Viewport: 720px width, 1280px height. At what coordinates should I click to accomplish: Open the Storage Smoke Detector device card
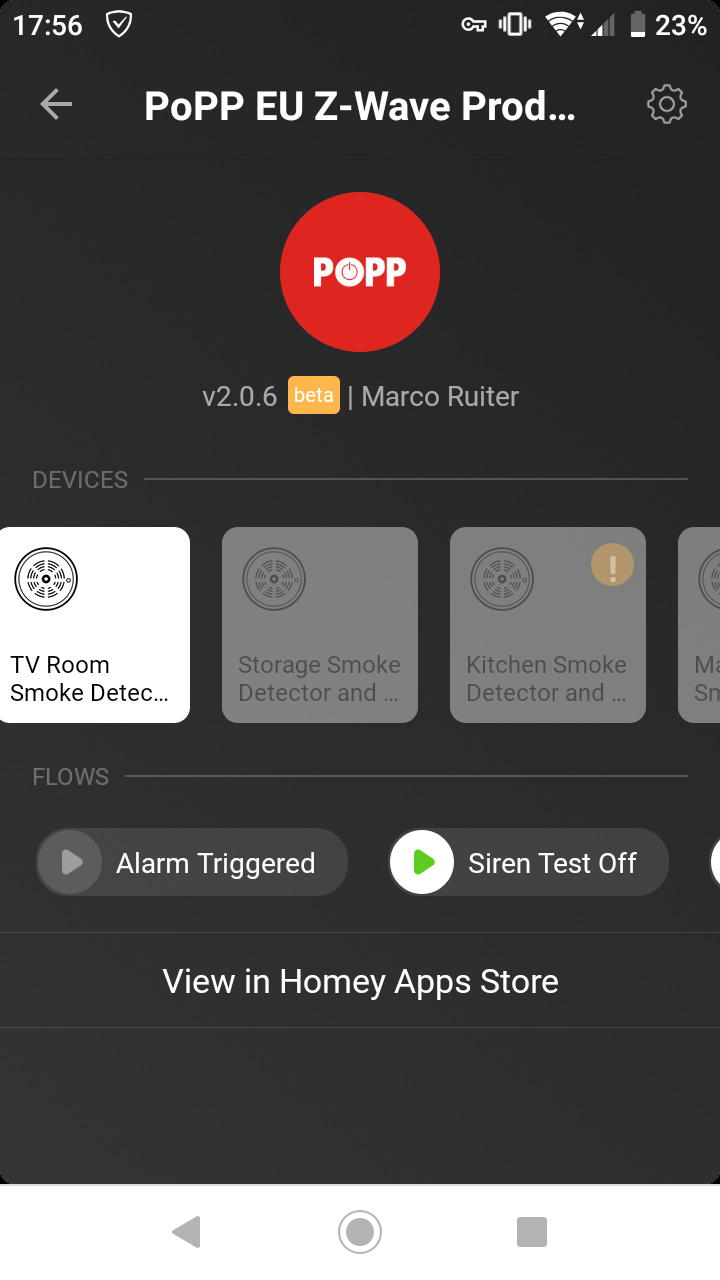[x=319, y=624]
